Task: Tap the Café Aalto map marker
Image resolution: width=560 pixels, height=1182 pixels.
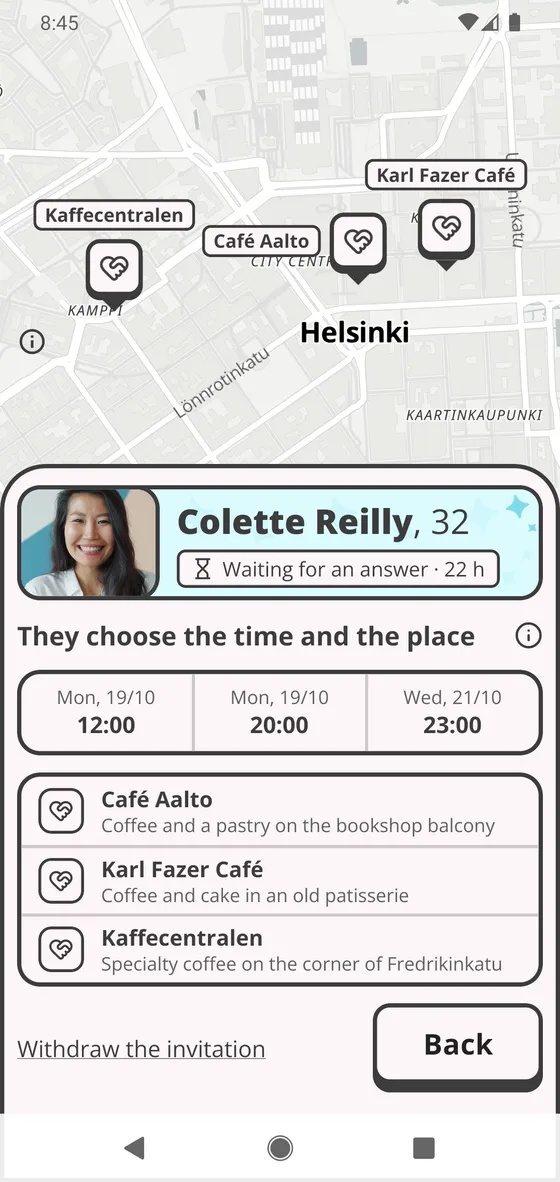Action: click(358, 245)
